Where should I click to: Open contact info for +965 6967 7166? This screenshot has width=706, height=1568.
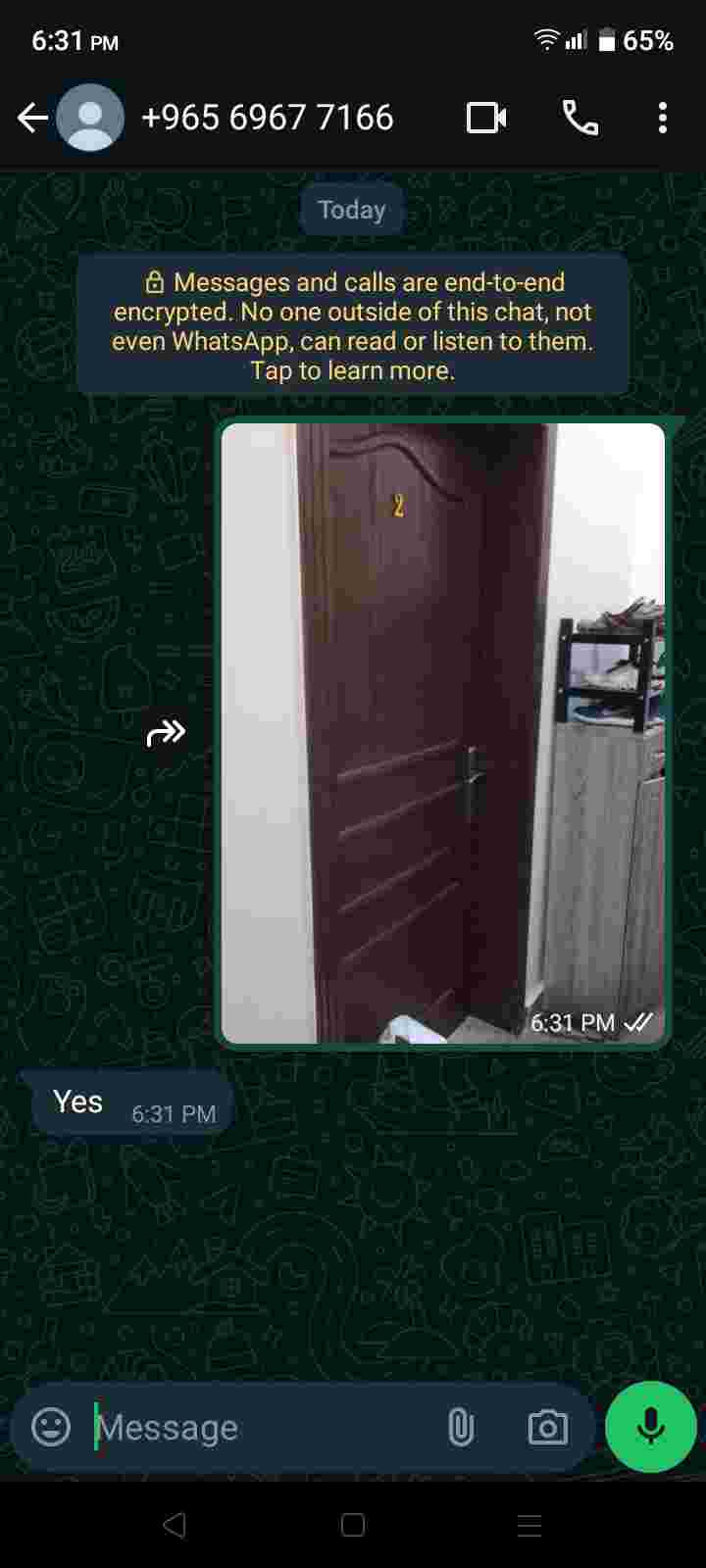pyautogui.click(x=267, y=119)
